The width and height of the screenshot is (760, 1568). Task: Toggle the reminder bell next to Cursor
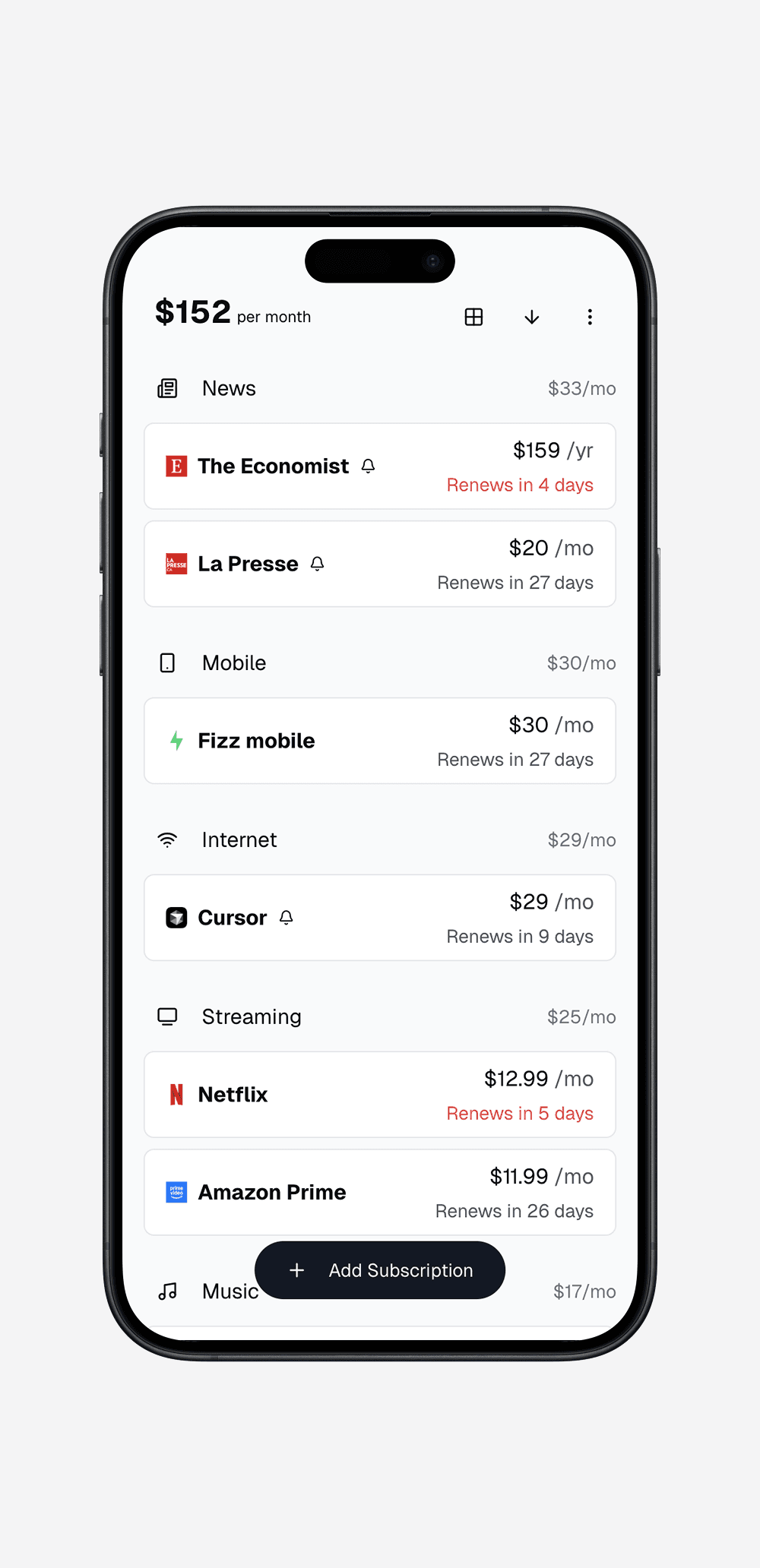click(287, 918)
